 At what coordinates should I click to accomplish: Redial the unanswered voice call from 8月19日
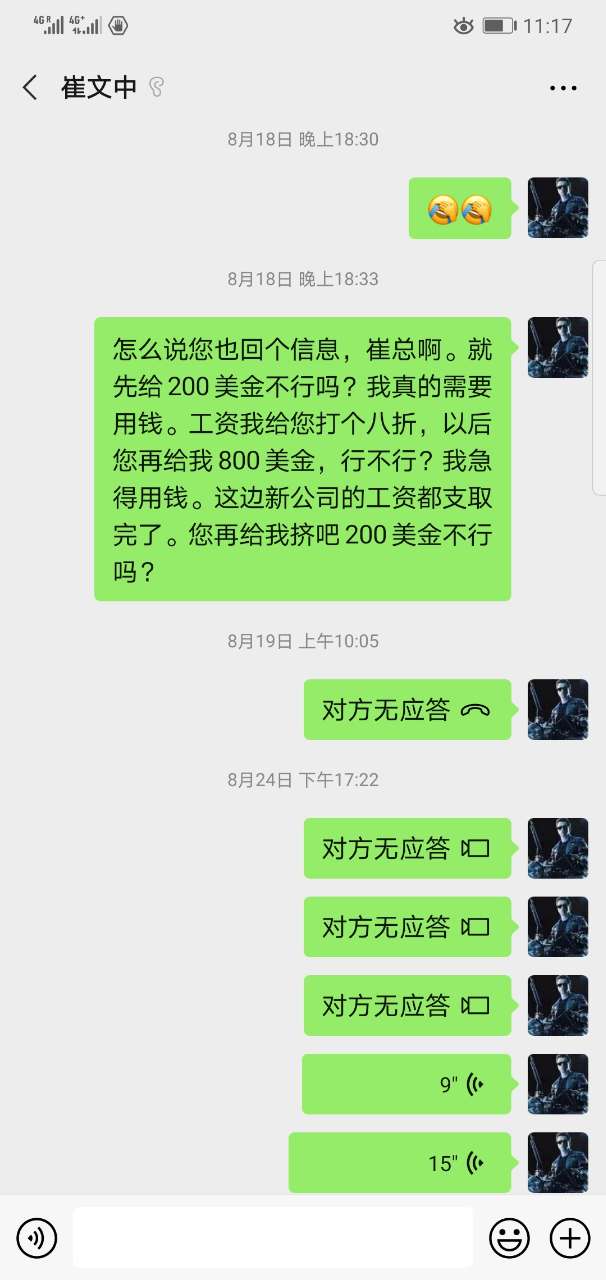(x=407, y=710)
